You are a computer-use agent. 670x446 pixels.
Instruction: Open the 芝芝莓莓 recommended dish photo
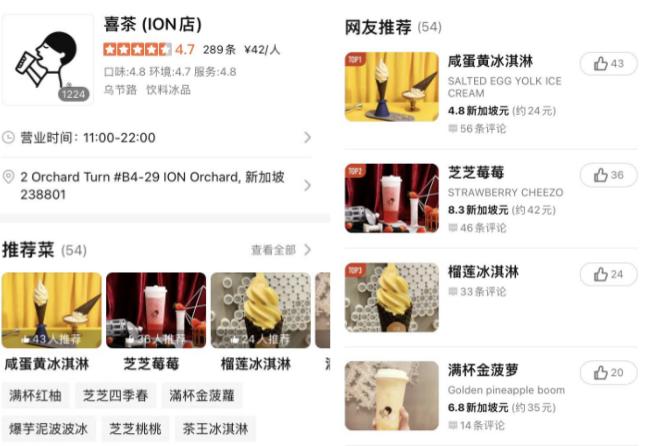156,309
